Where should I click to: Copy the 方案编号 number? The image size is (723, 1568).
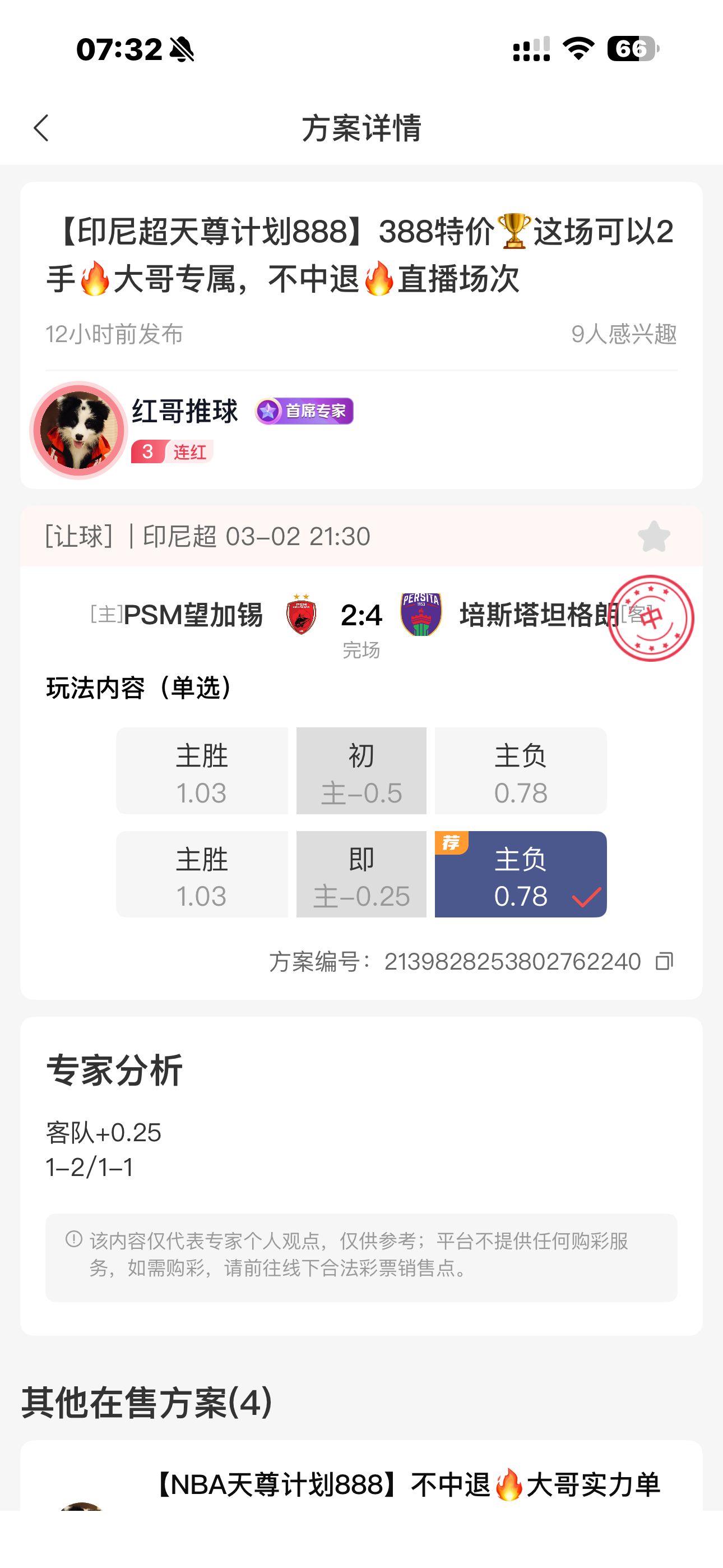pos(664,962)
